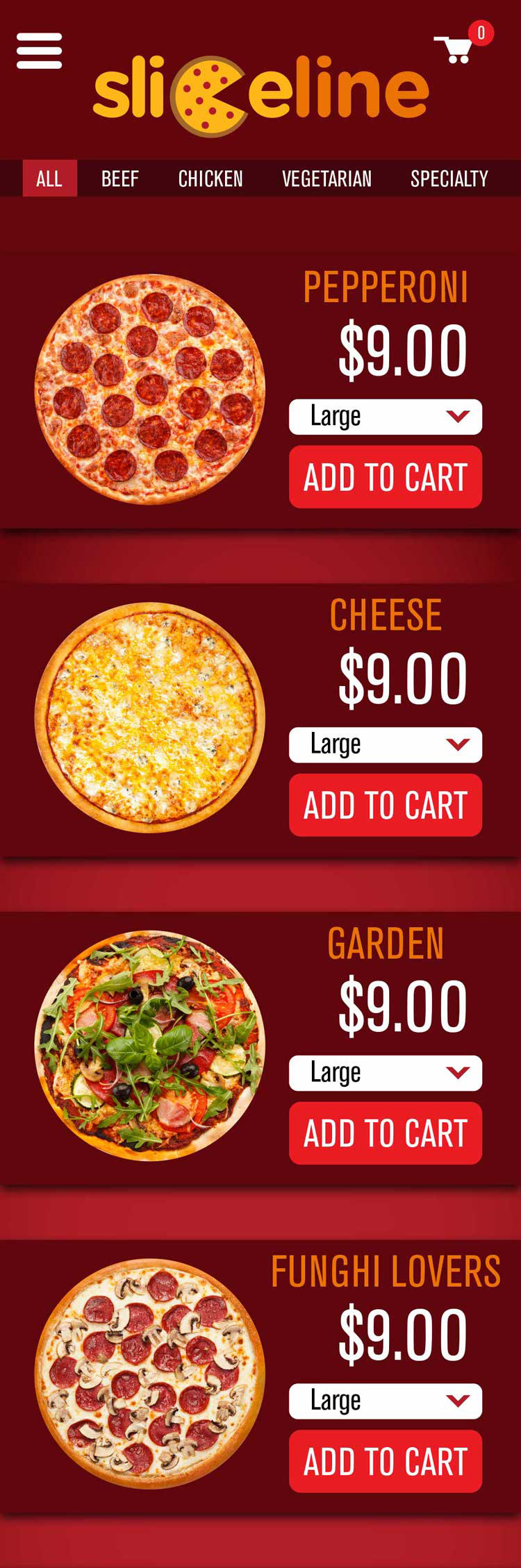Add Garden pizza to cart
Image resolution: width=521 pixels, height=1568 pixels.
[386, 1133]
